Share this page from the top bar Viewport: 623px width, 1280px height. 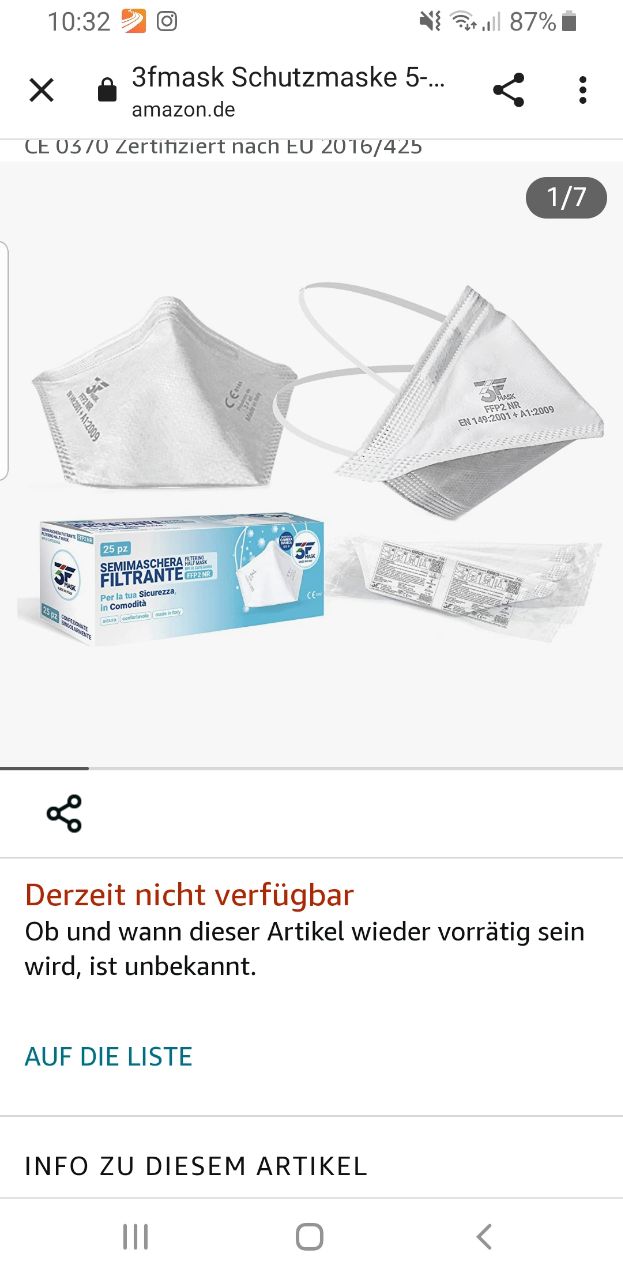(x=509, y=91)
